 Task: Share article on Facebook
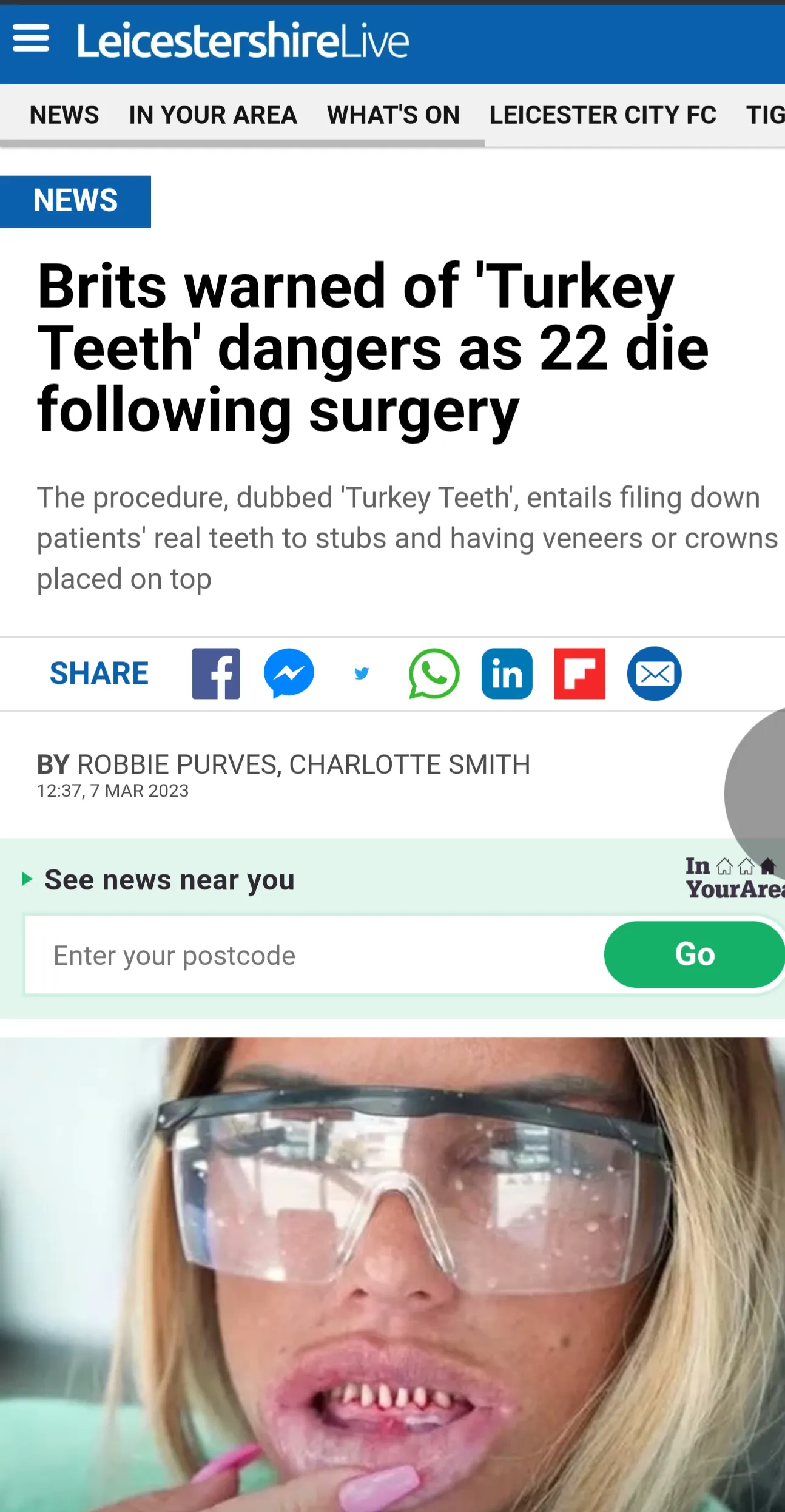[x=216, y=673]
